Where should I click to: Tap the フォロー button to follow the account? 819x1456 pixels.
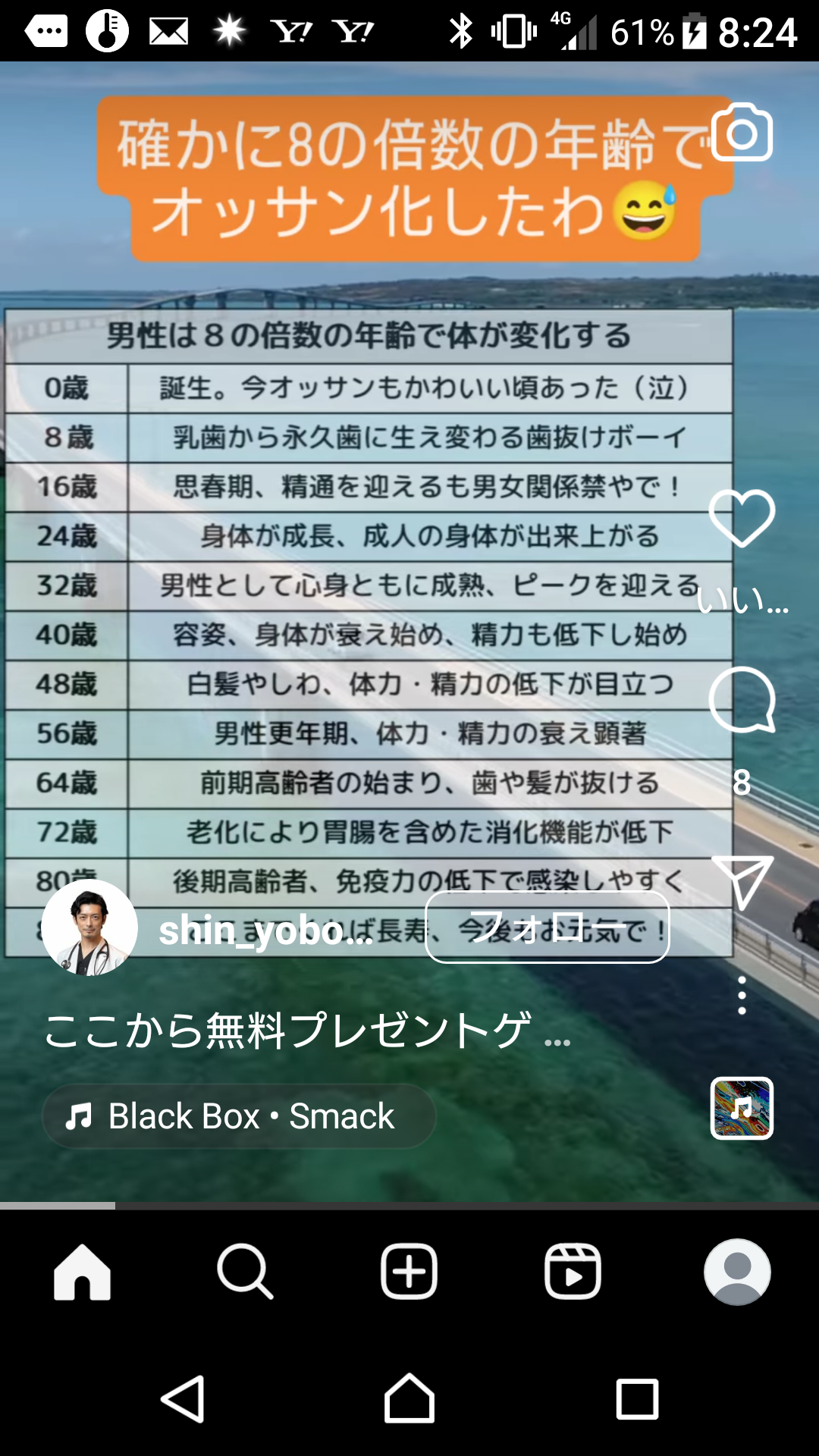pos(547,927)
